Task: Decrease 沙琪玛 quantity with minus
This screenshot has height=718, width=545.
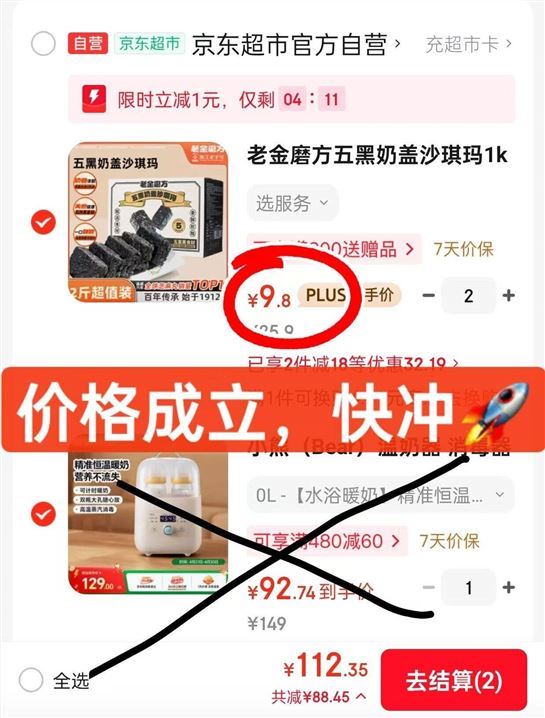Action: click(429, 296)
